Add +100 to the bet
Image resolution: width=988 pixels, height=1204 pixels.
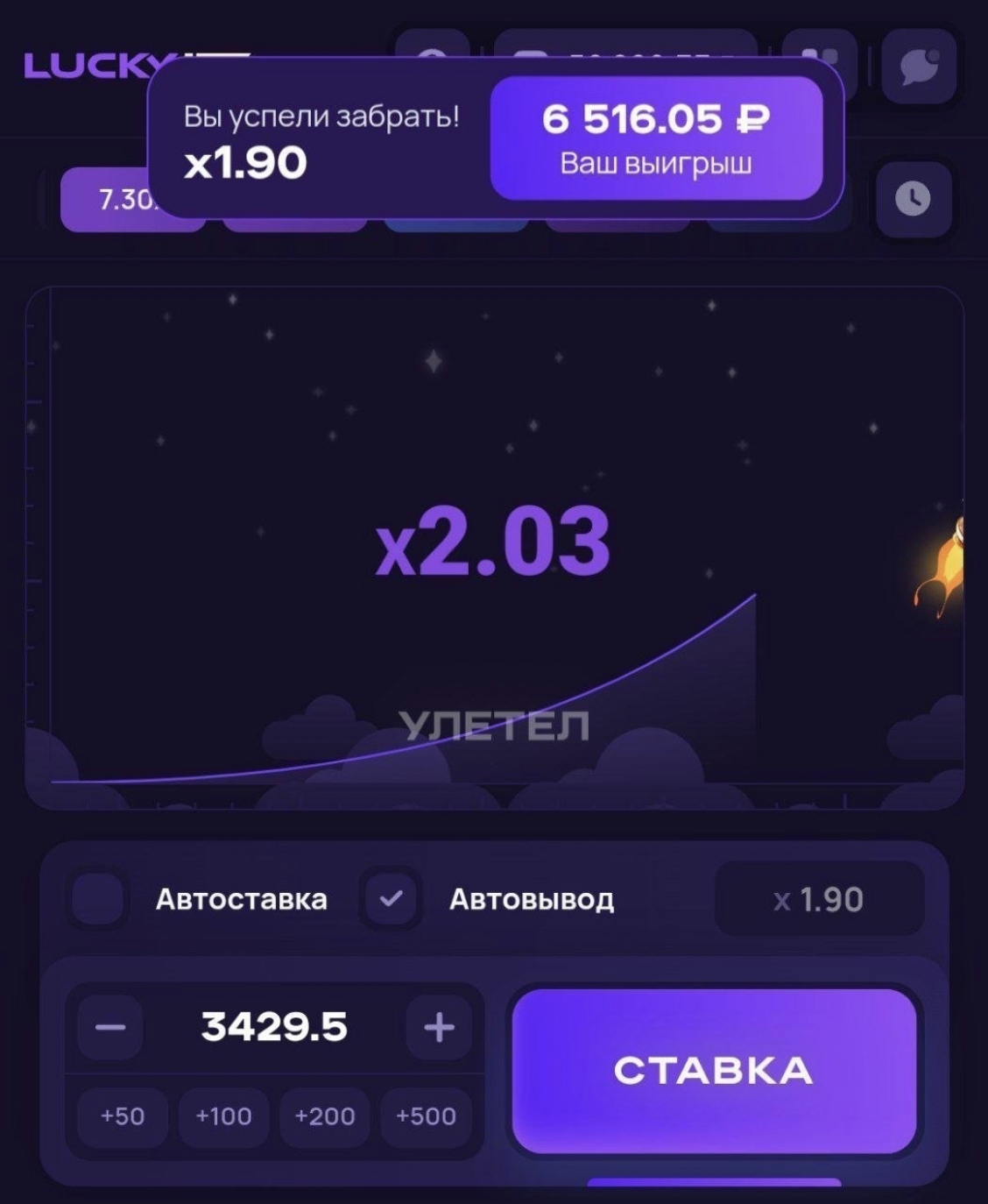(x=223, y=1116)
